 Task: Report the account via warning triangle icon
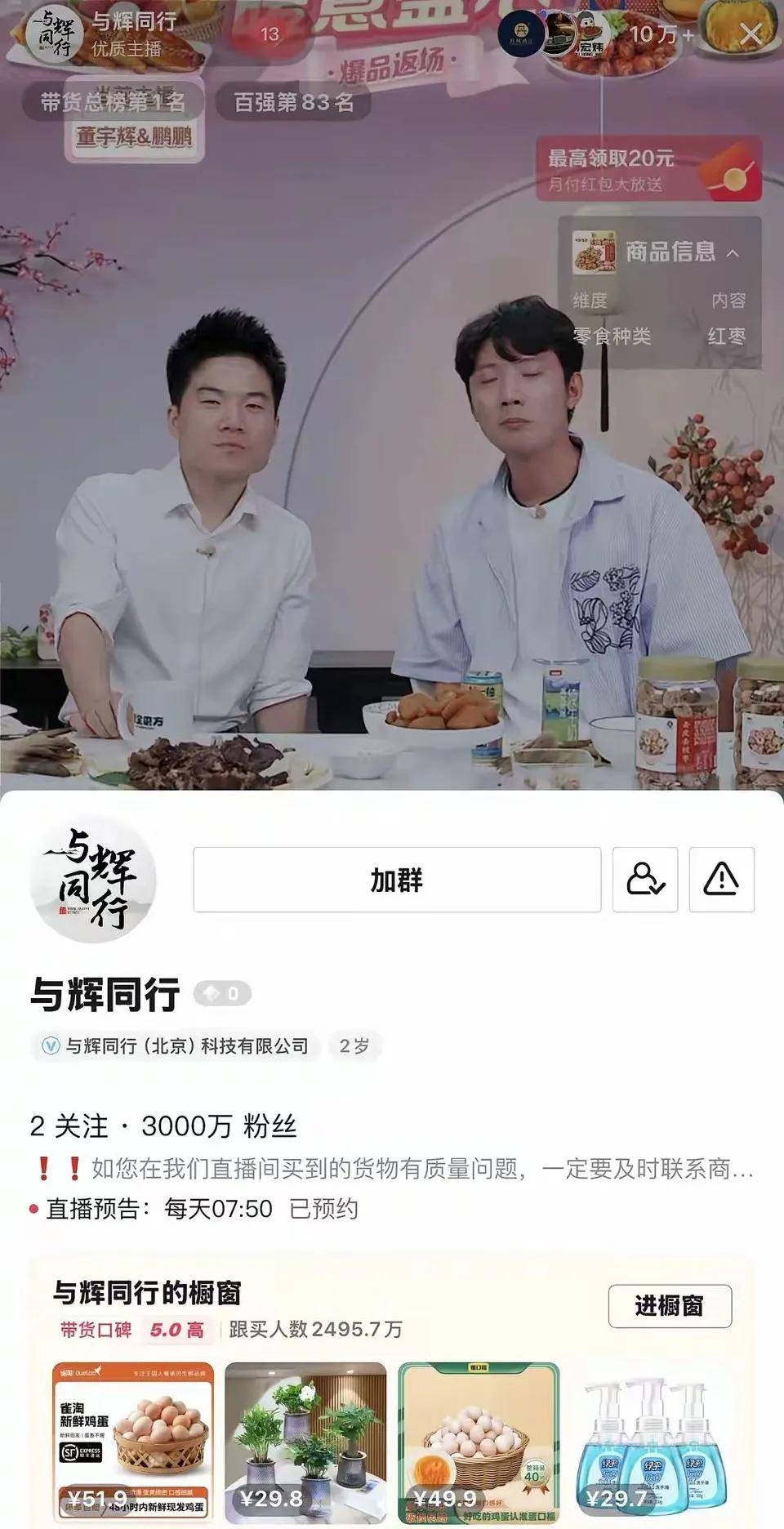721,880
